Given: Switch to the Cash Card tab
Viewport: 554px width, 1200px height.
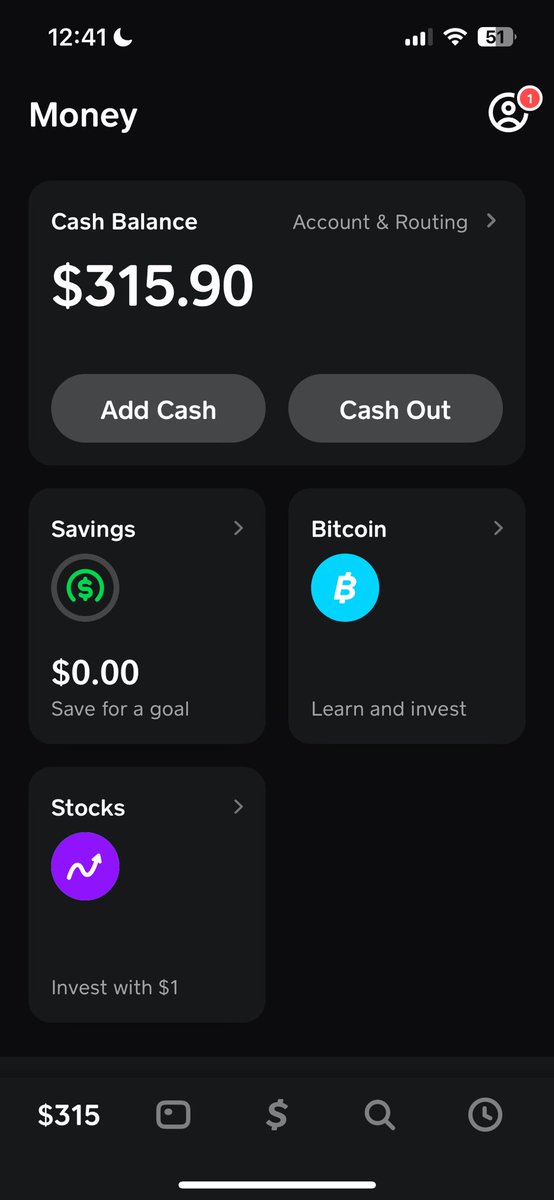Looking at the screenshot, I should click(x=173, y=1115).
